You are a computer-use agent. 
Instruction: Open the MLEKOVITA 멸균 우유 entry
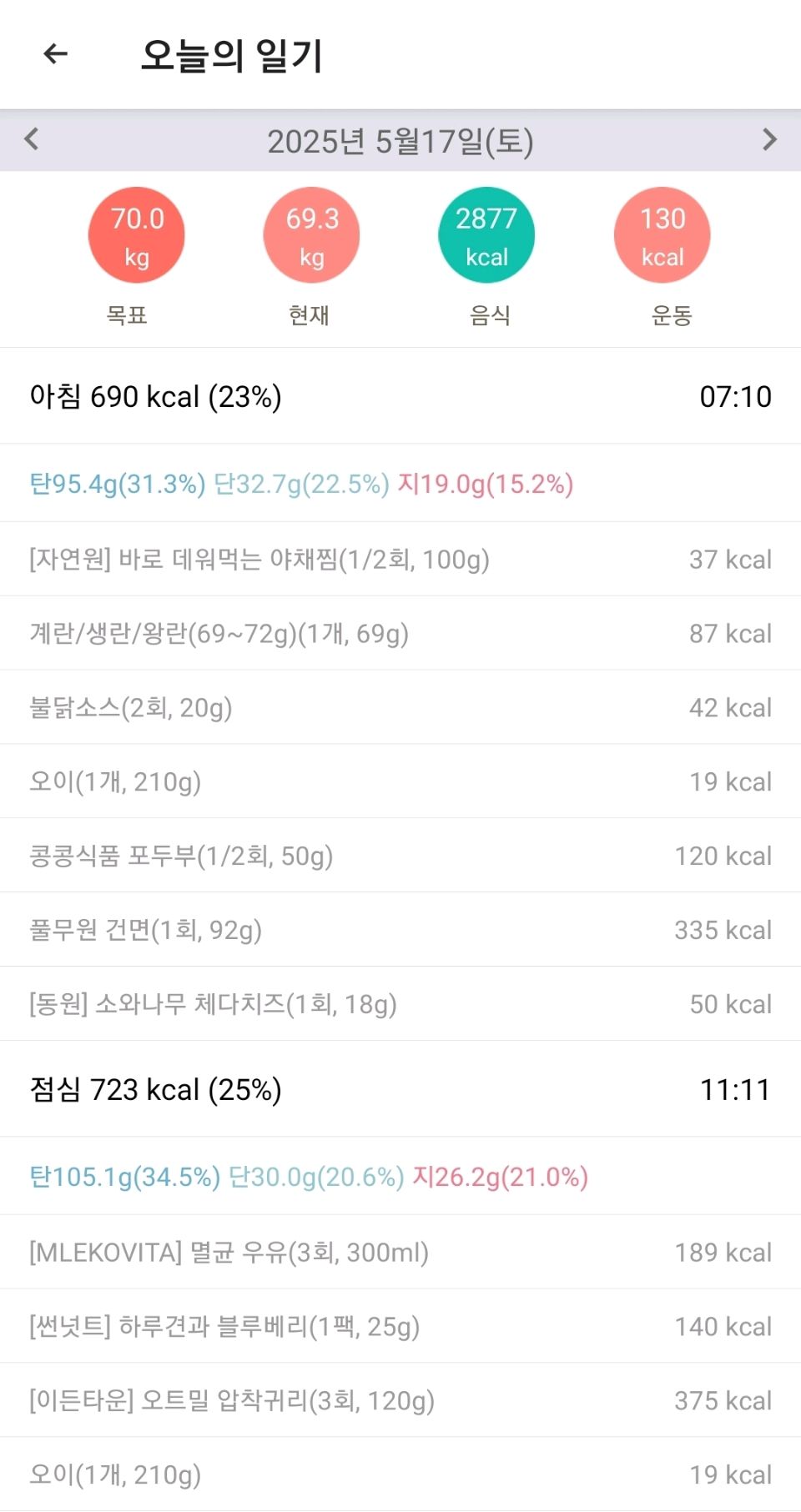point(400,1252)
